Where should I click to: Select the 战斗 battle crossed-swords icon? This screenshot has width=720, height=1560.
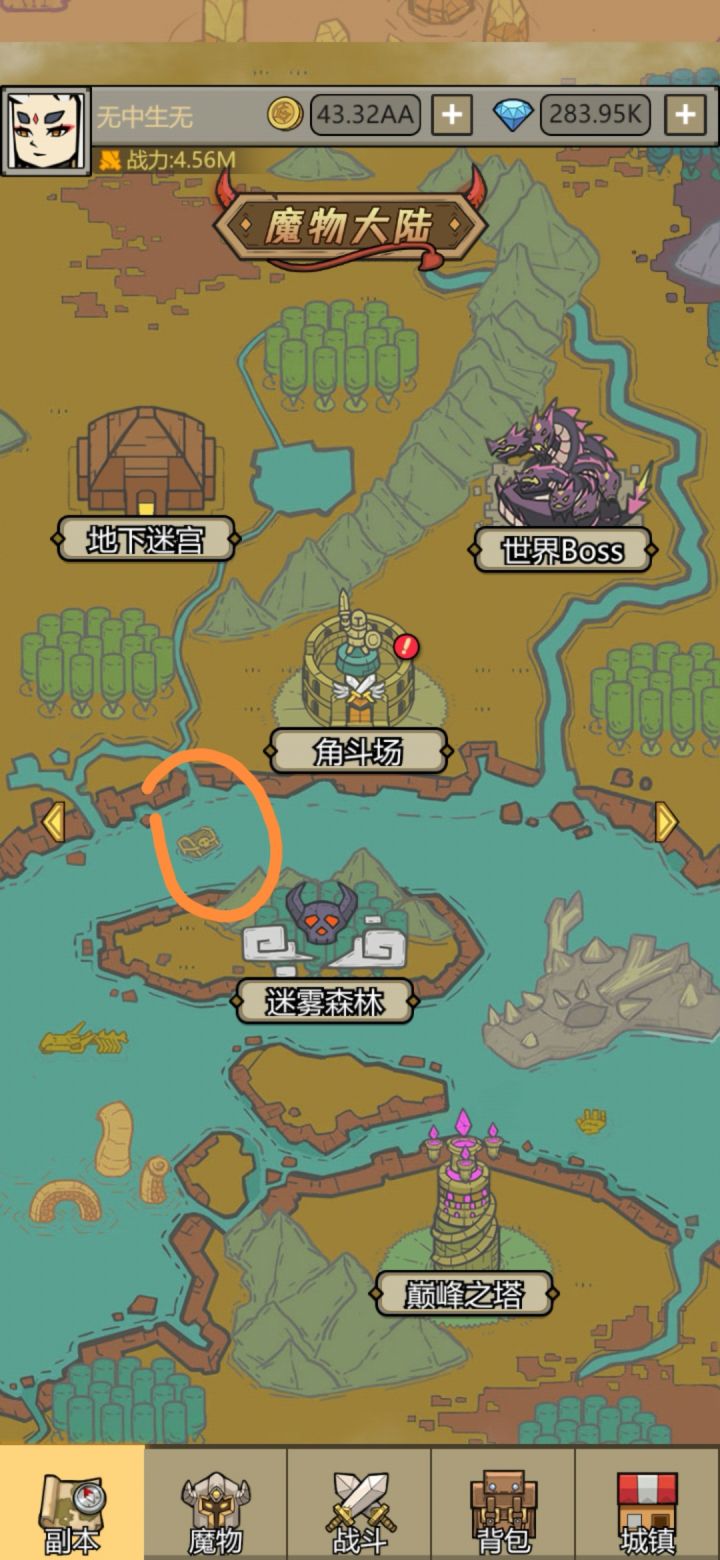[x=360, y=1500]
